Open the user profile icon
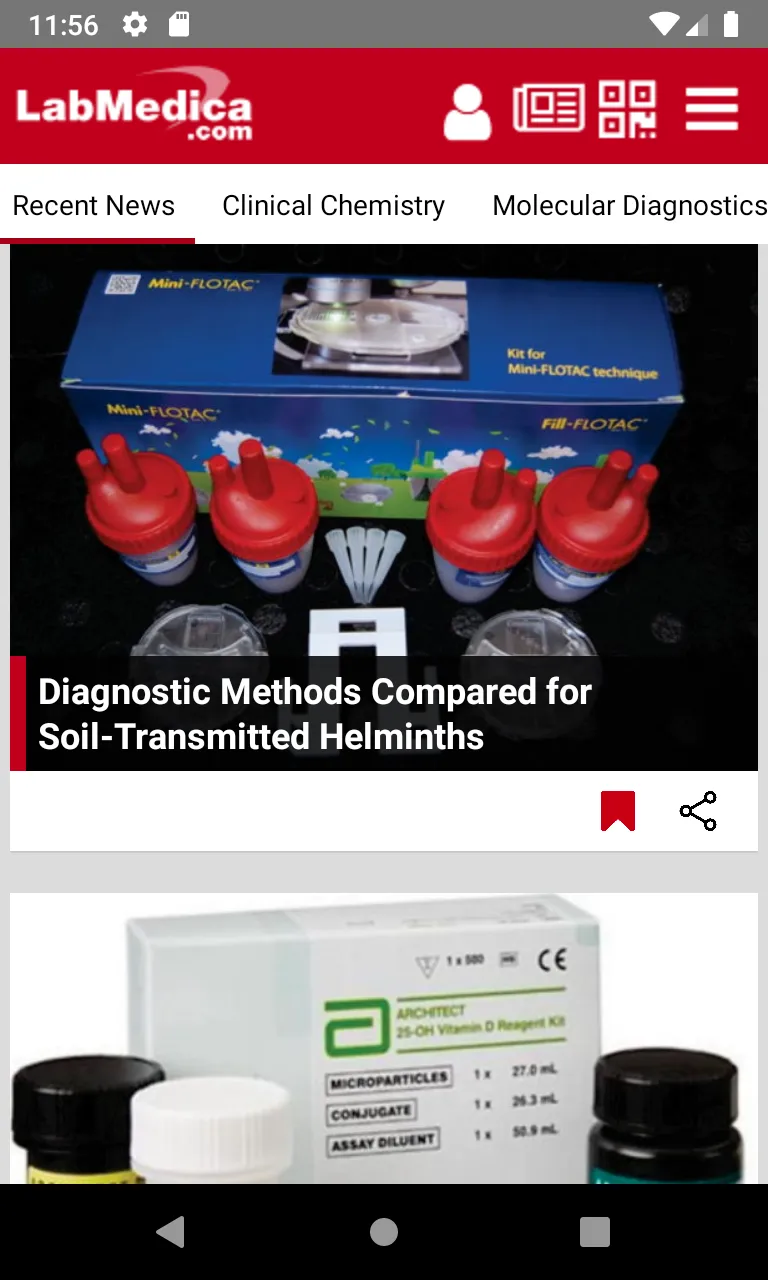The image size is (768, 1280). coord(467,111)
